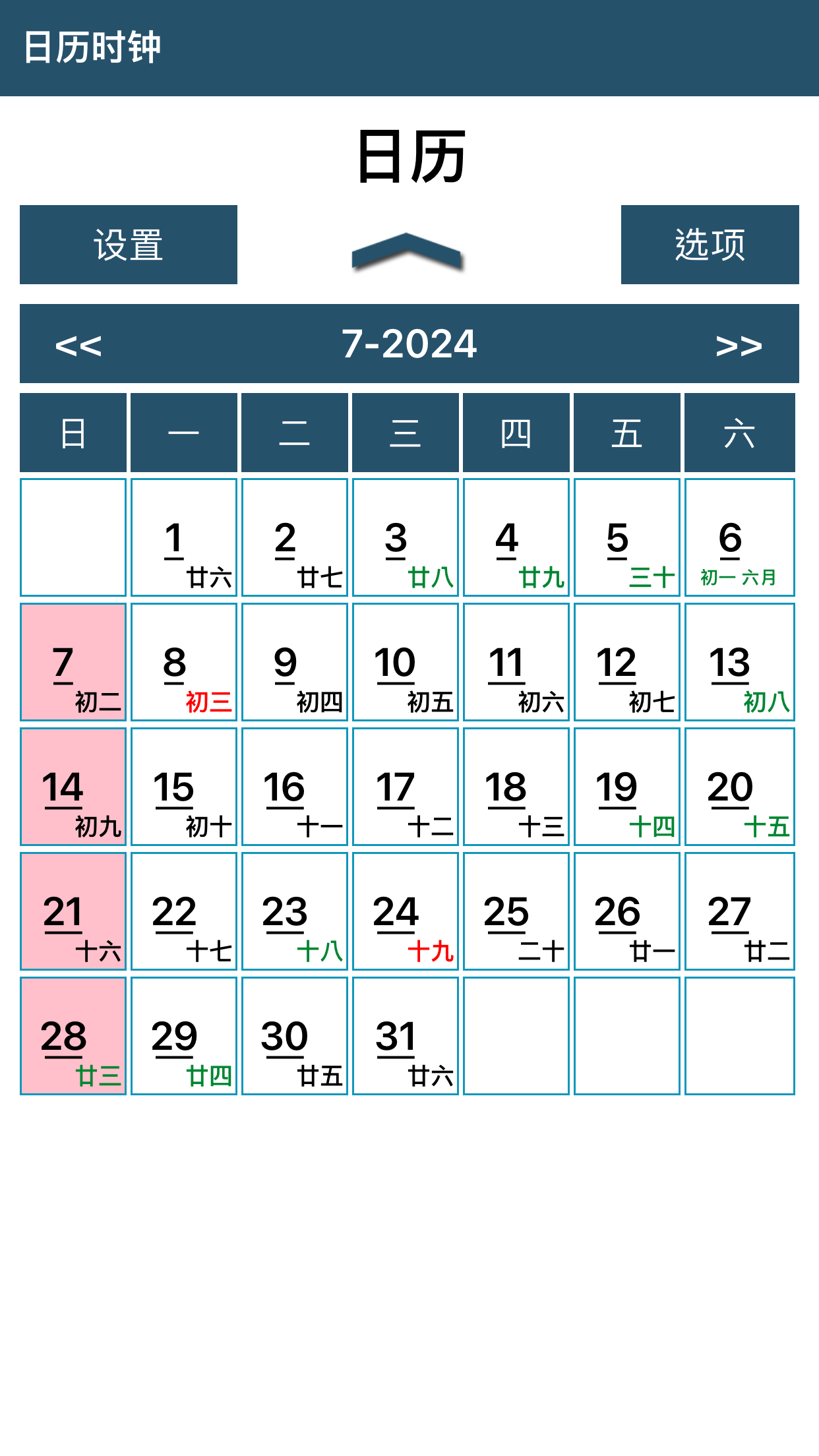Go to the previous month with <<
The image size is (819, 1456).
(x=78, y=344)
